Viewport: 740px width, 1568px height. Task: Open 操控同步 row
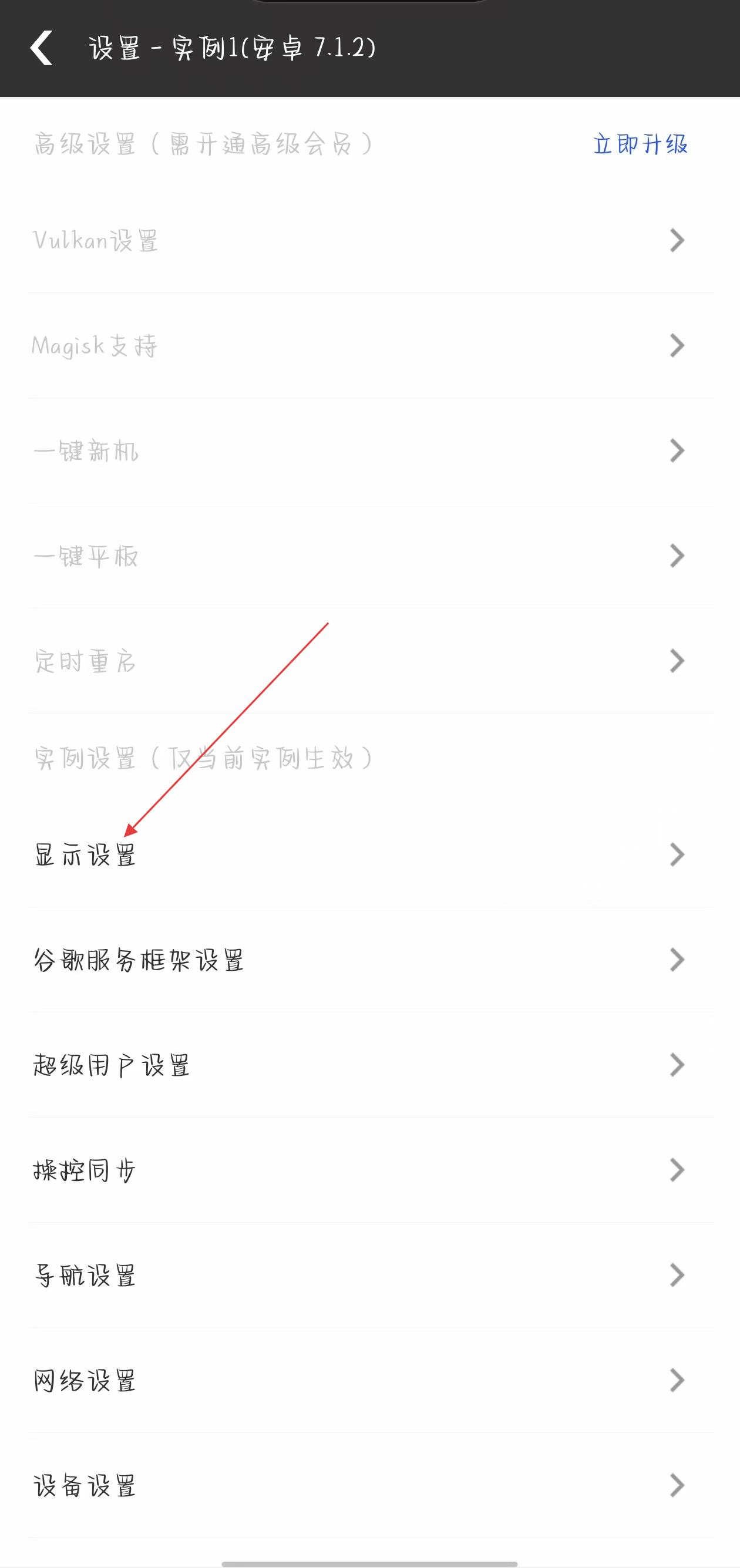coord(370,1170)
